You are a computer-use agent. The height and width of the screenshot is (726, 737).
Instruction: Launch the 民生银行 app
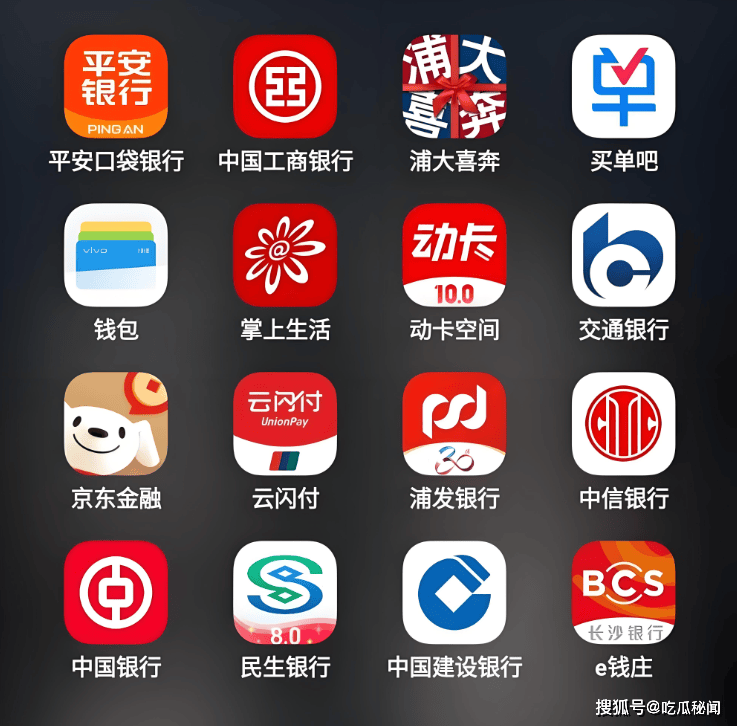pyautogui.click(x=285, y=593)
